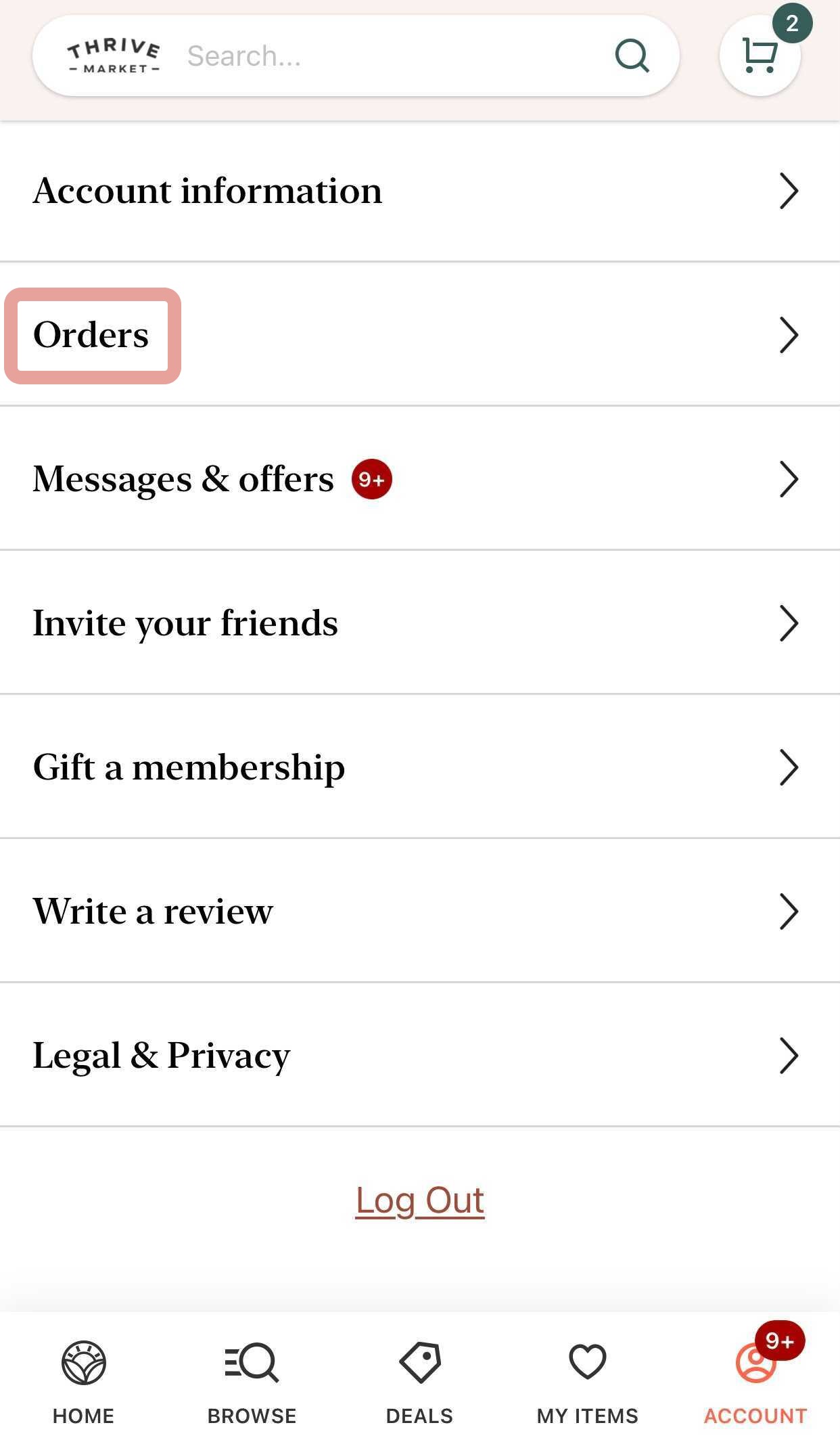The image size is (840, 1444).
Task: Open Legal & Privacy
Action: tap(419, 1056)
